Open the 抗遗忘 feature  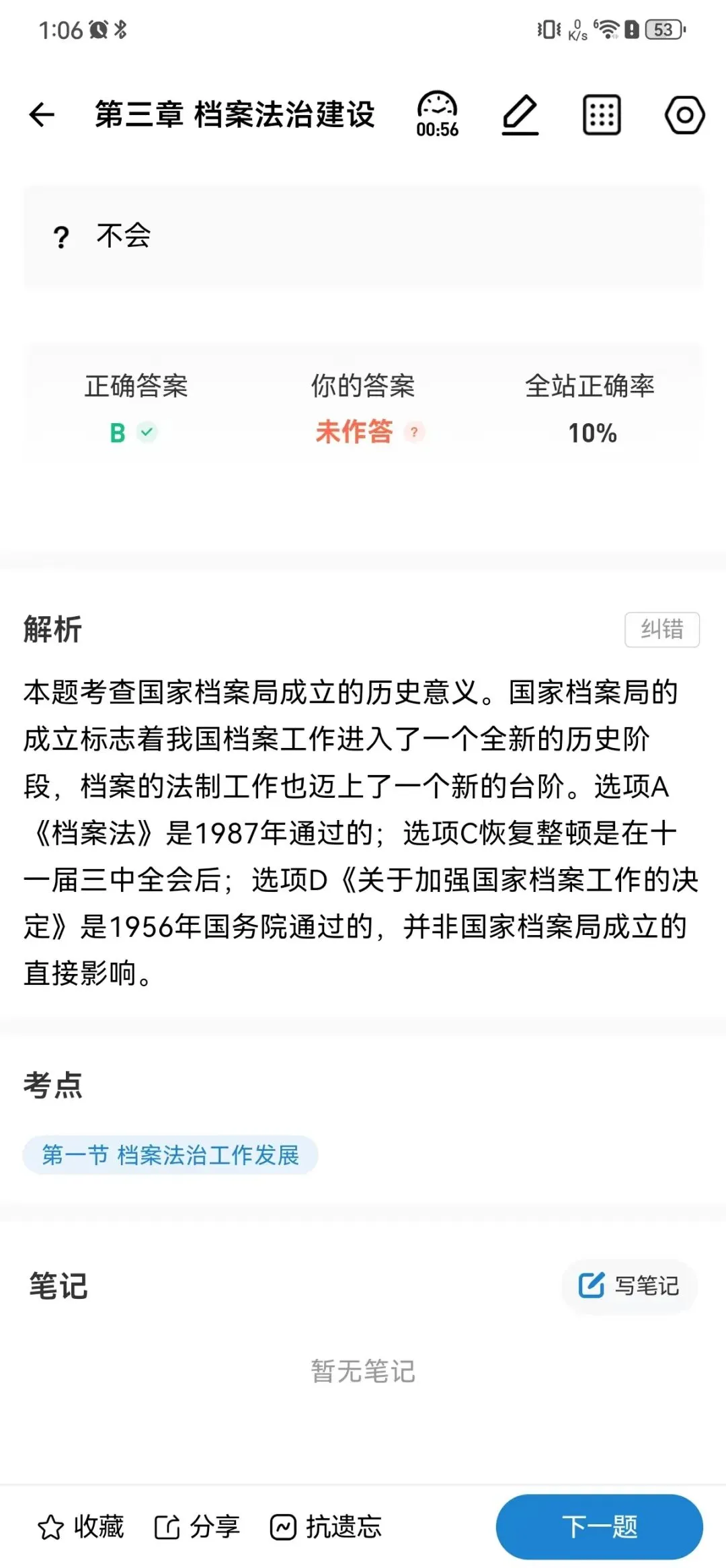(x=326, y=1527)
